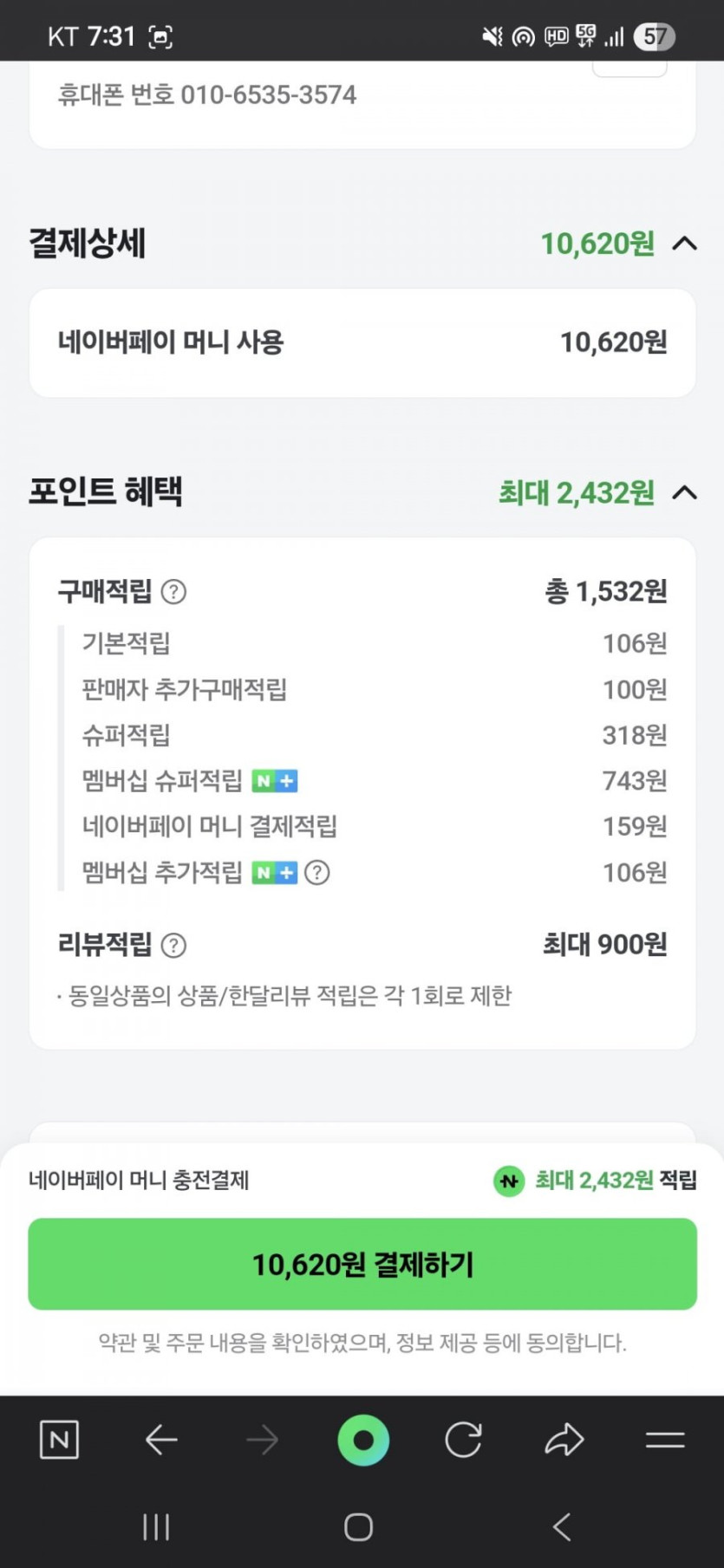Reload the page
This screenshot has width=724, height=1568.
[x=464, y=1441]
